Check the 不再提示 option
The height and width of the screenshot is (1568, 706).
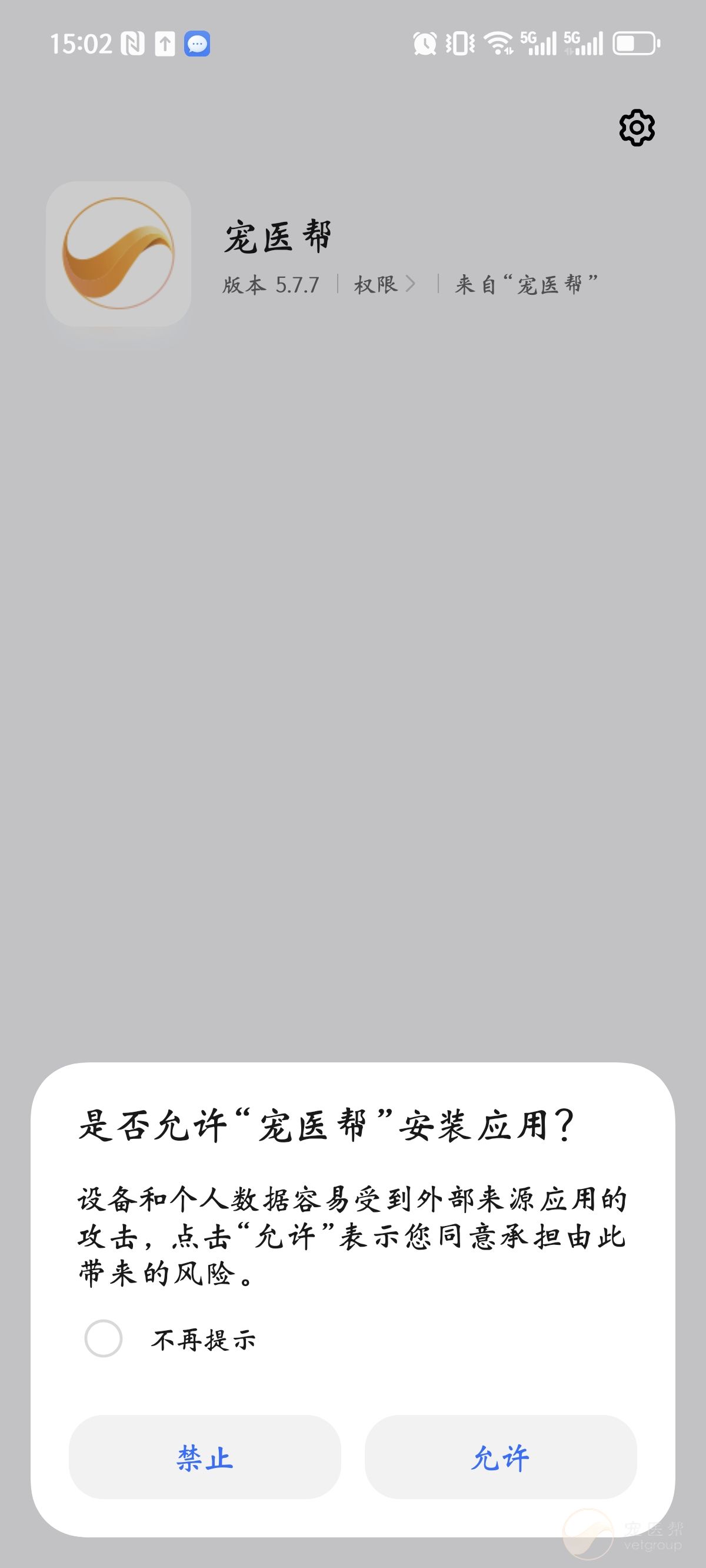tap(104, 1338)
